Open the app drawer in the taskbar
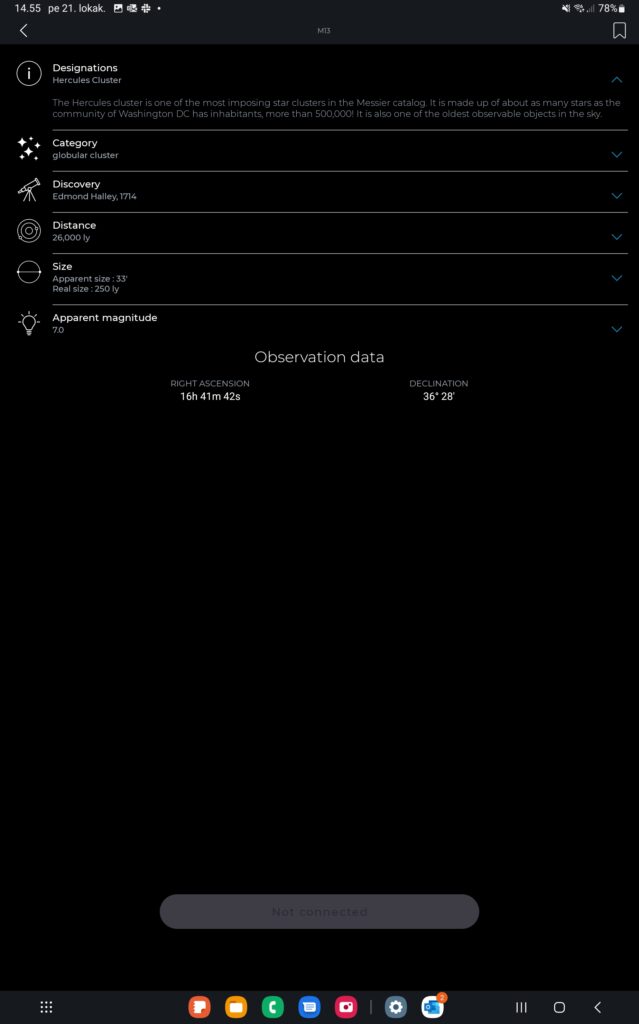The image size is (639, 1024). coord(46,1007)
